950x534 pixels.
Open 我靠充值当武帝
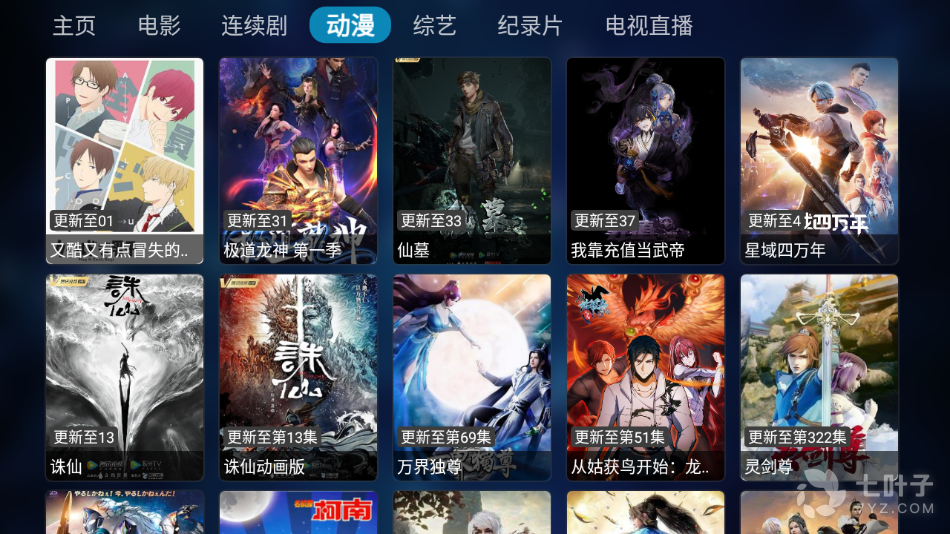click(645, 160)
